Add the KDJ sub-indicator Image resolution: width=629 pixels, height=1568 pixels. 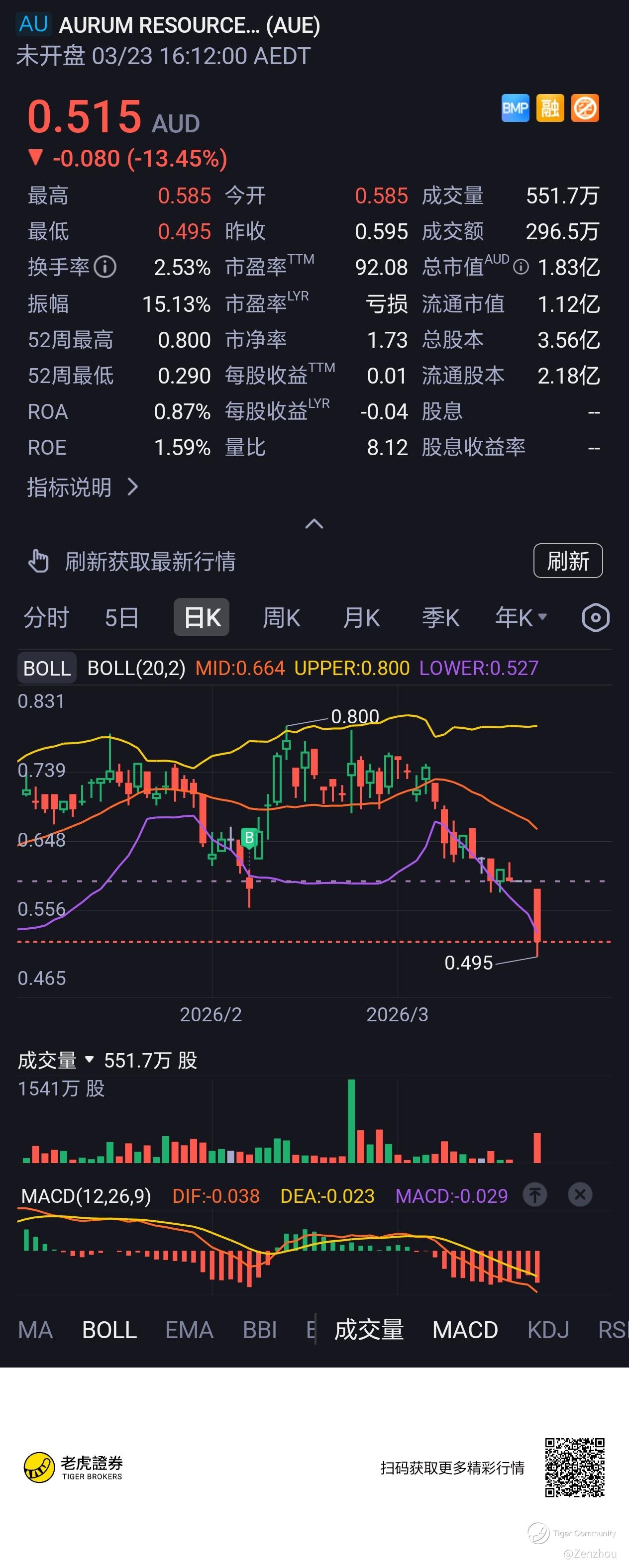pyautogui.click(x=548, y=1329)
